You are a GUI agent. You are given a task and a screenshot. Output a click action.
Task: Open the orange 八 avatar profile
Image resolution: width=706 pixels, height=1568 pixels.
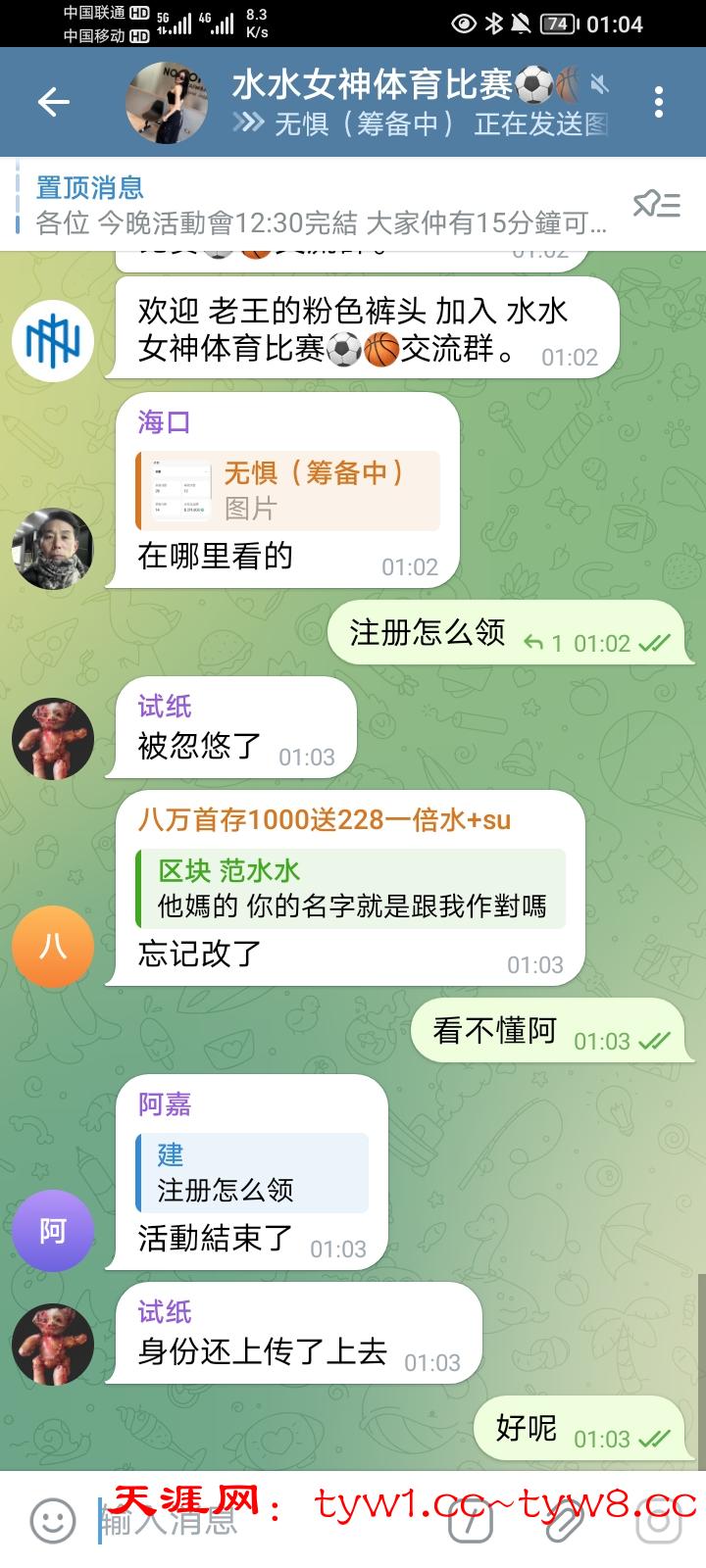tap(53, 947)
